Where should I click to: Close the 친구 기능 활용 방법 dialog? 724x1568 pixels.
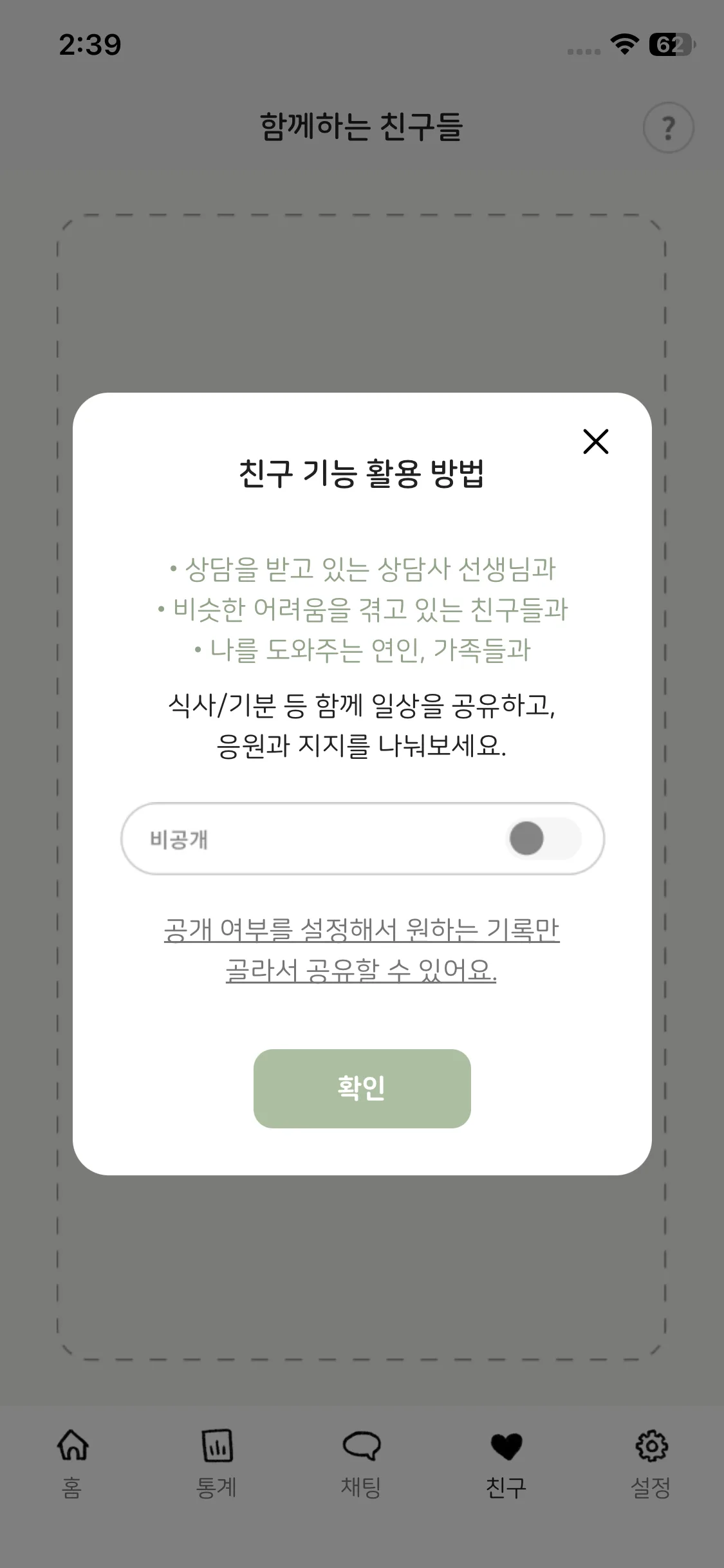click(595, 442)
